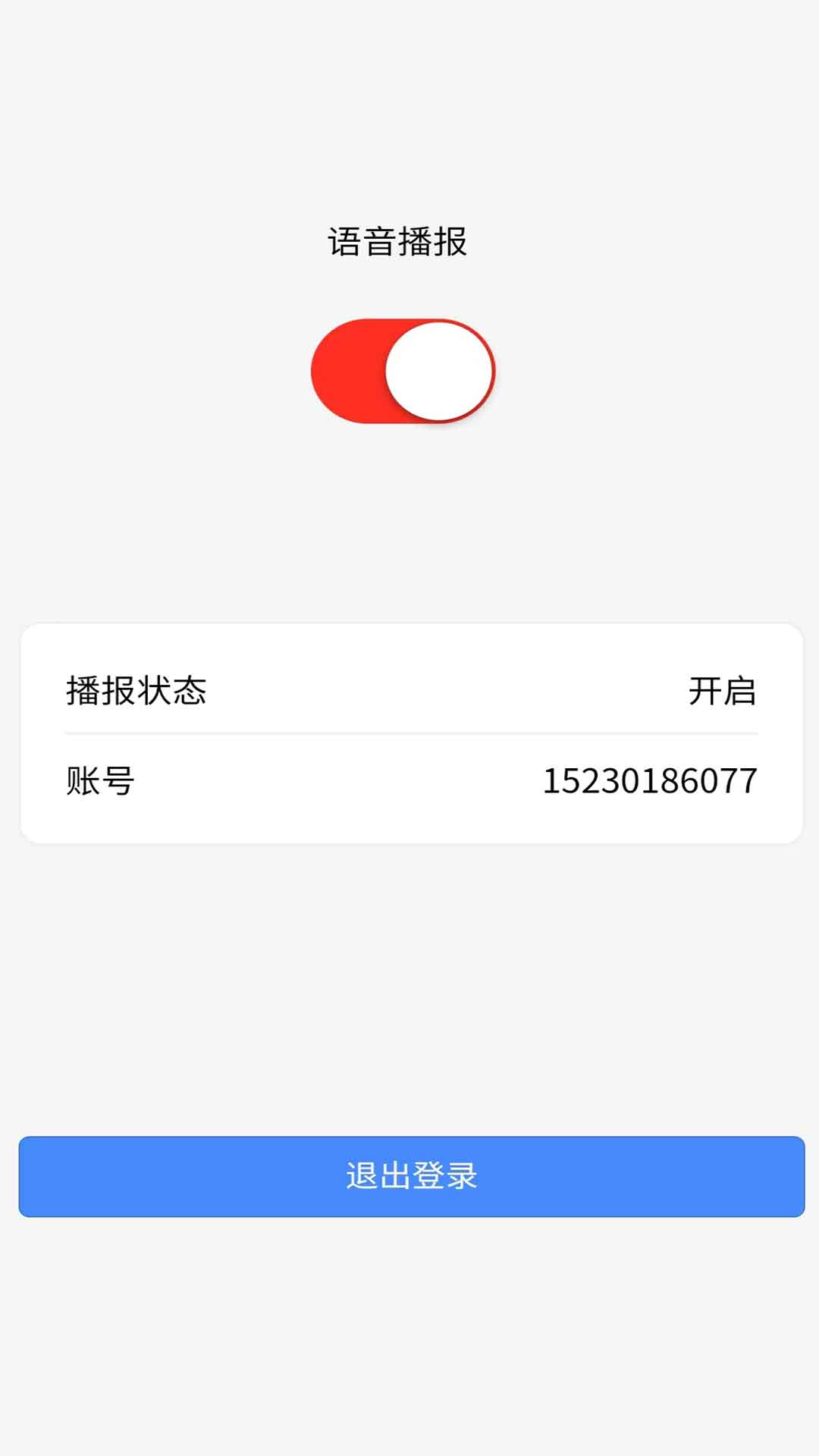Tap the 退出登录 logout button
Viewport: 819px width, 1456px height.
(411, 1176)
